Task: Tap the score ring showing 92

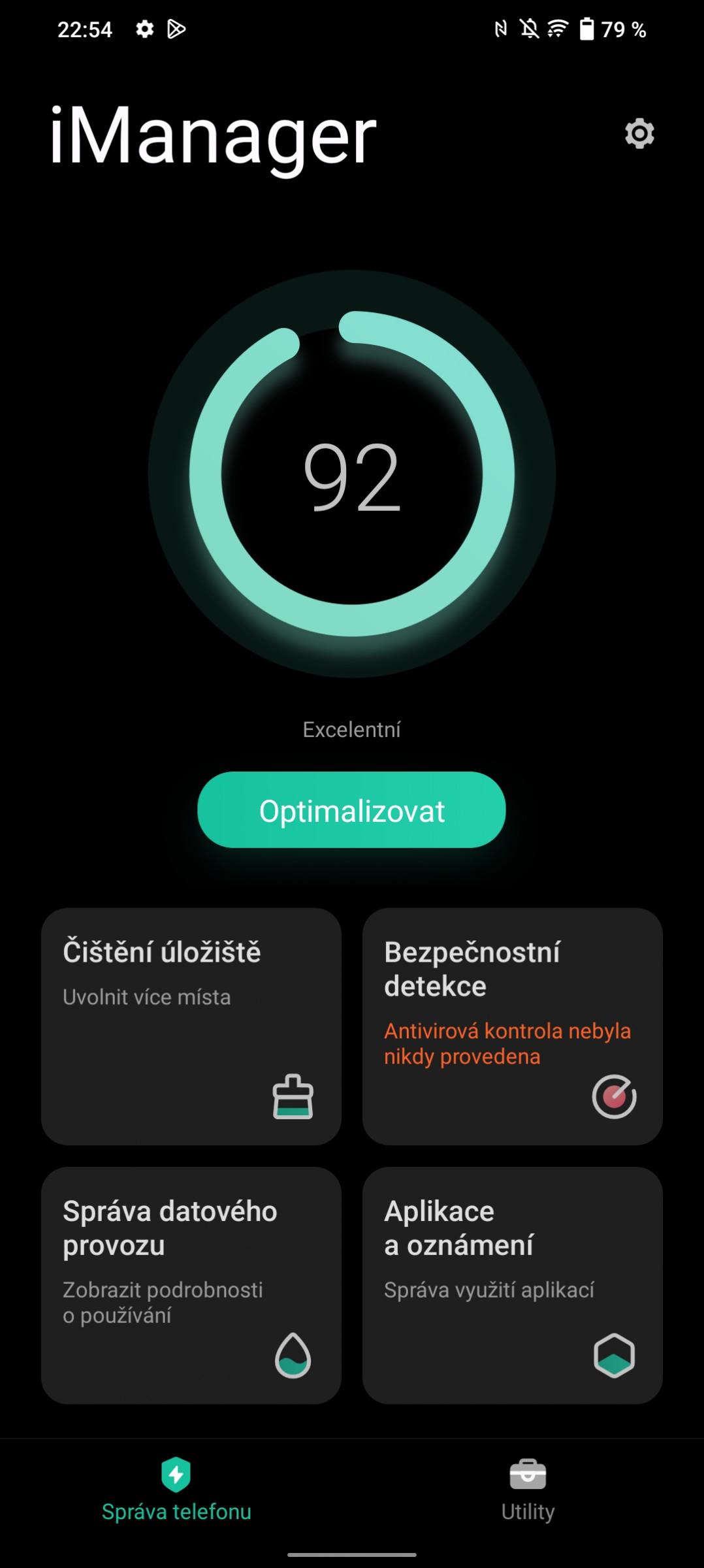Action: tap(352, 474)
